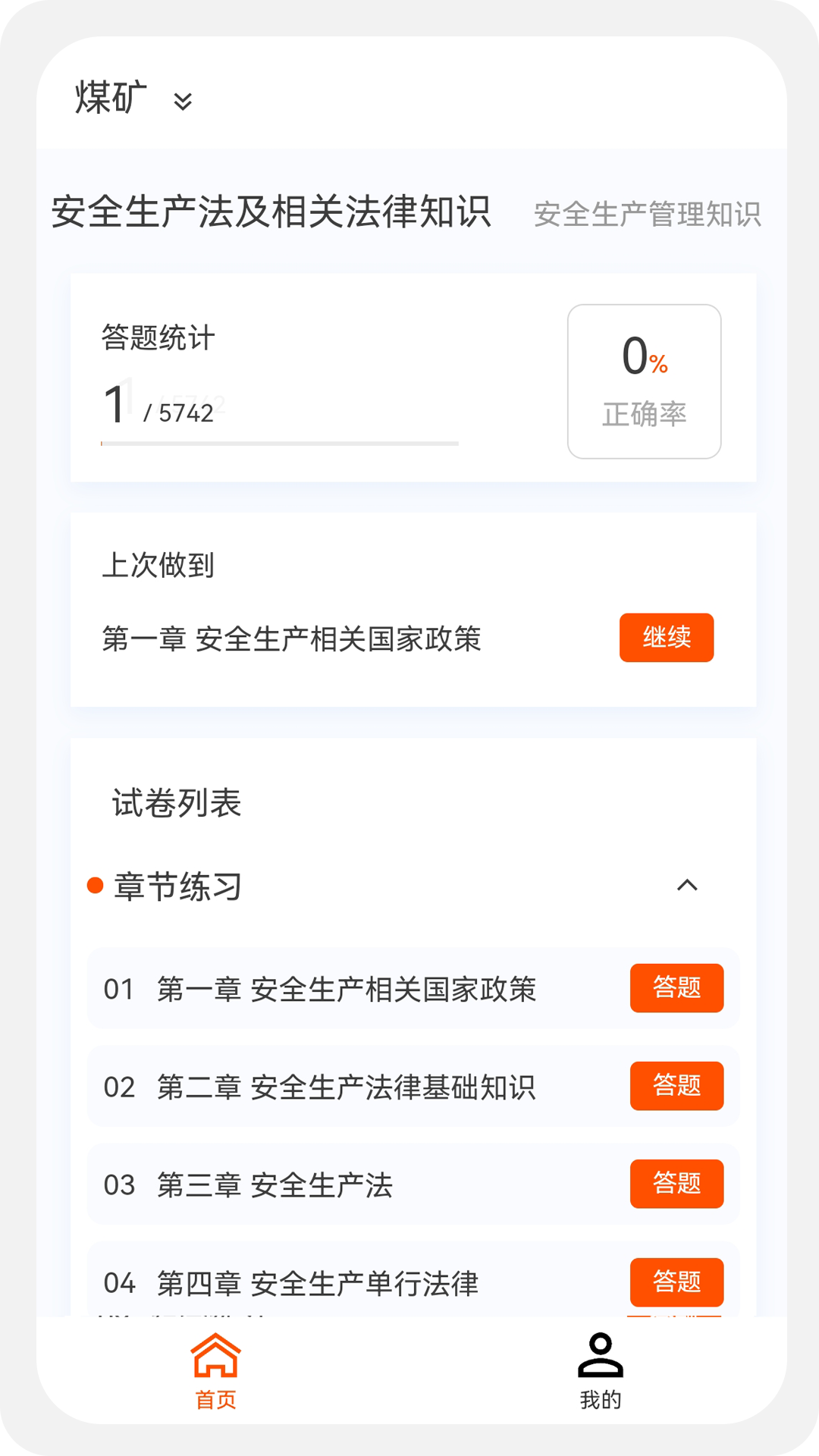Tap 答题 for 第四章 安全生产单行法律
The width and height of the screenshot is (819, 1456).
(x=676, y=1282)
